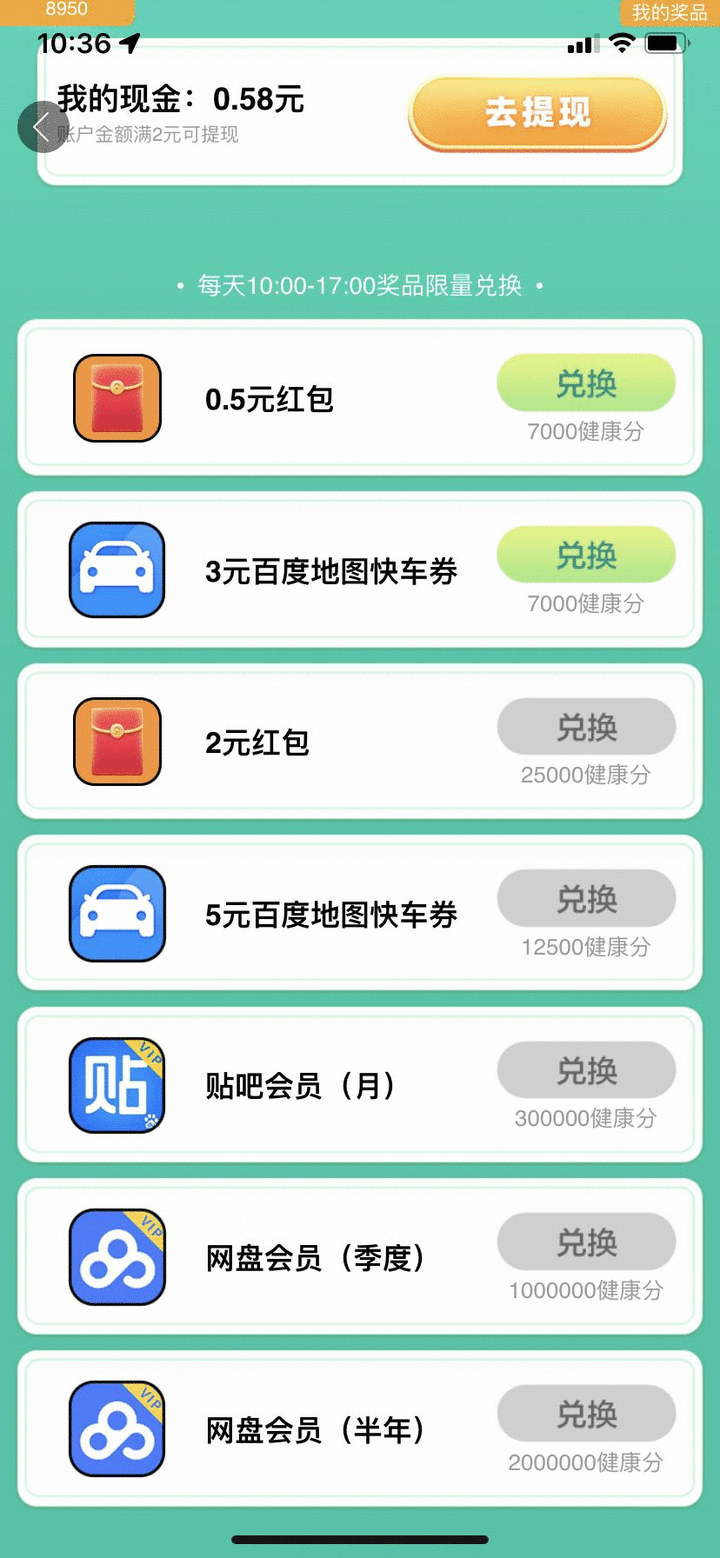Go back using the left arrow
This screenshot has width=720, height=1558.
click(43, 127)
